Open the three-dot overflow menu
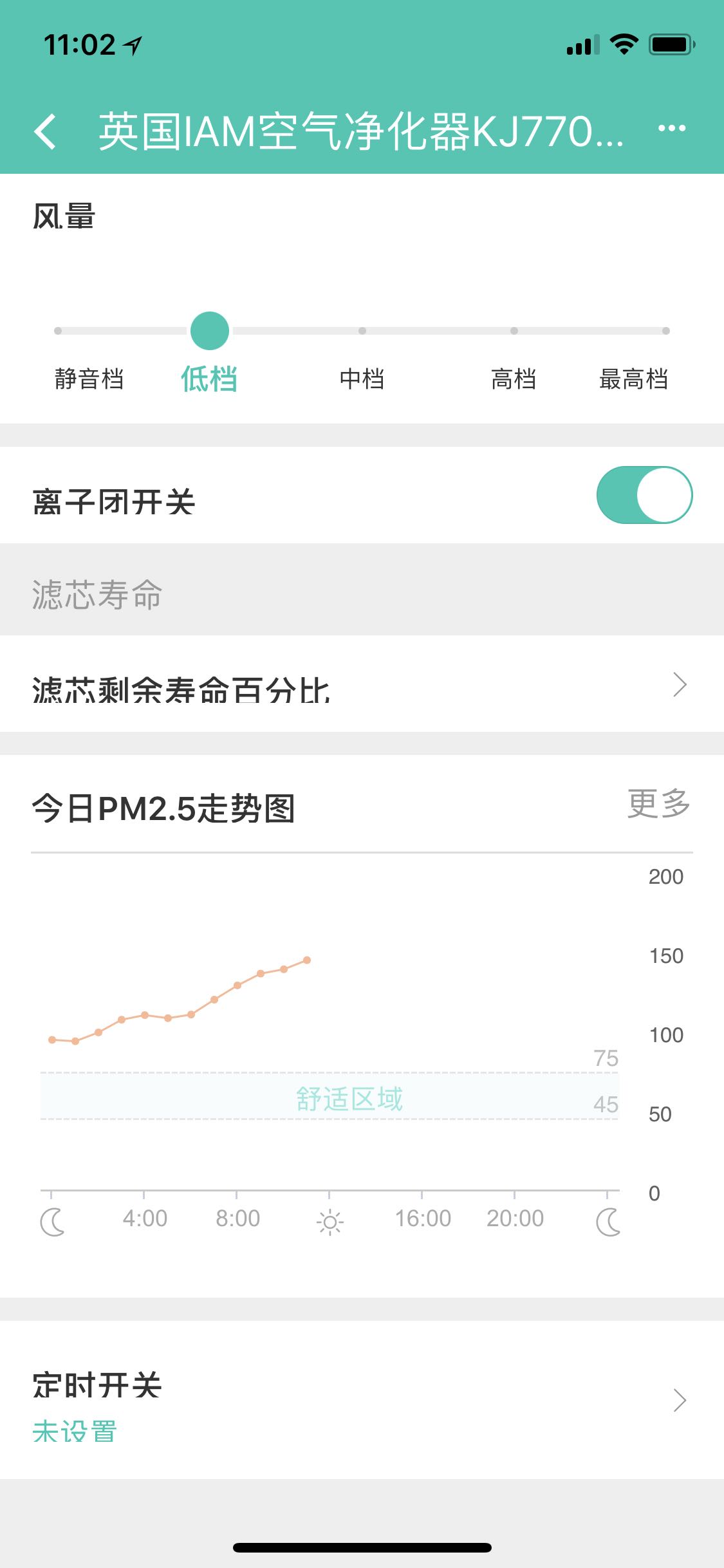 point(672,128)
